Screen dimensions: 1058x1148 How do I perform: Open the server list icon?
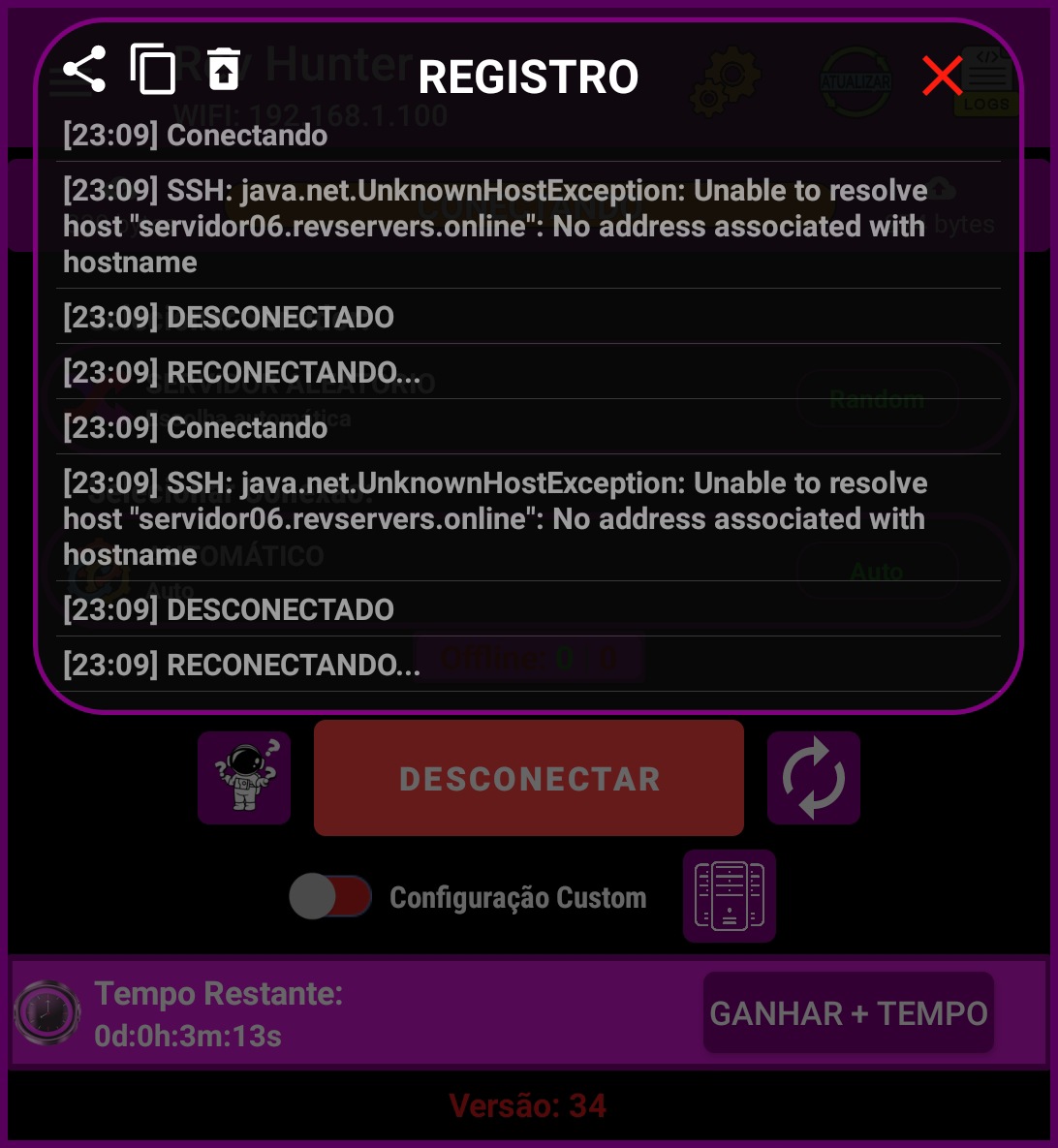click(x=729, y=896)
